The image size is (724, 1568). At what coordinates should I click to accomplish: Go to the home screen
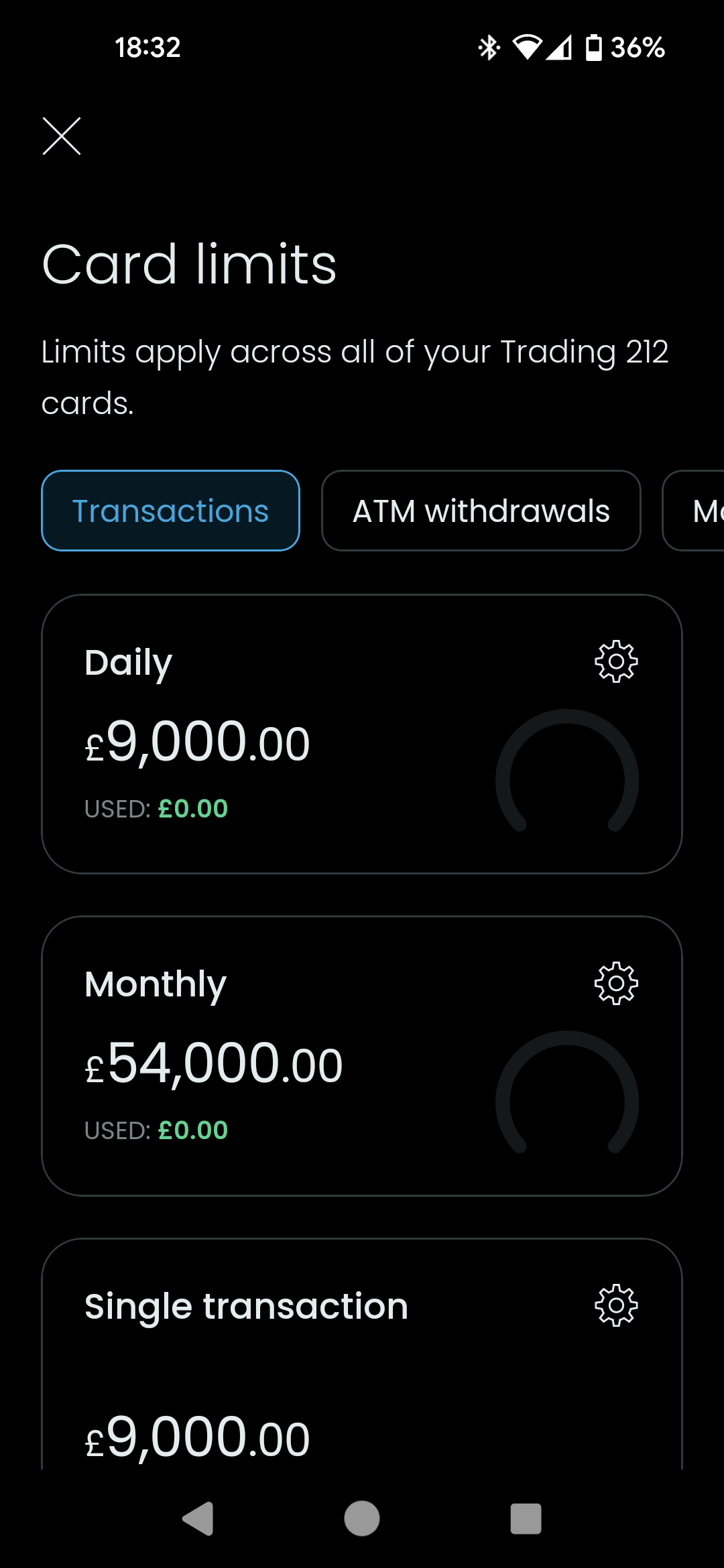[x=362, y=1518]
